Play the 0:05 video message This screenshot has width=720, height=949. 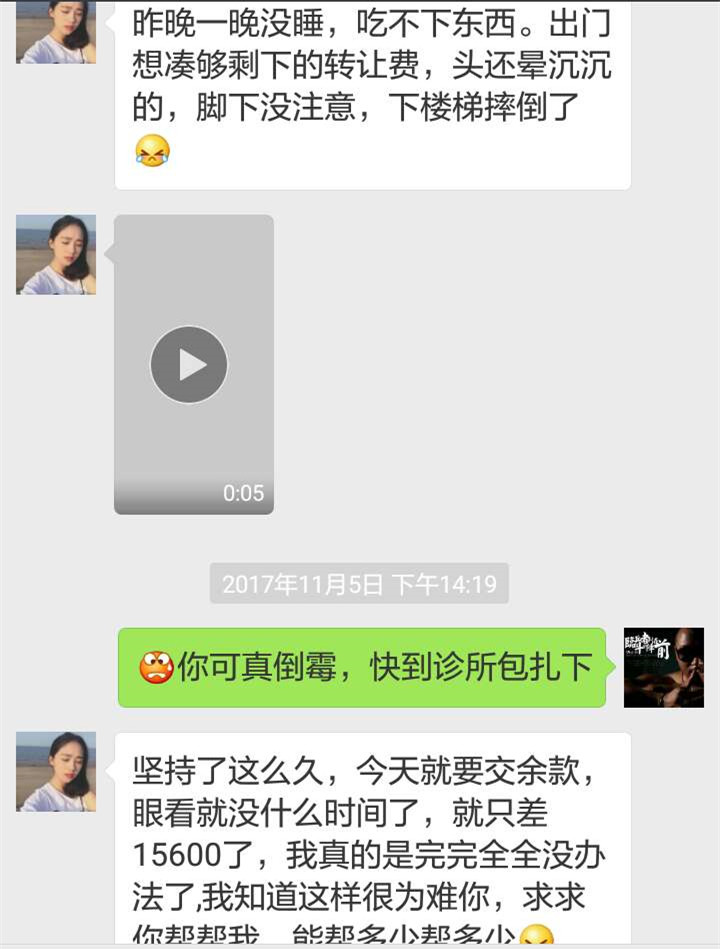(189, 365)
